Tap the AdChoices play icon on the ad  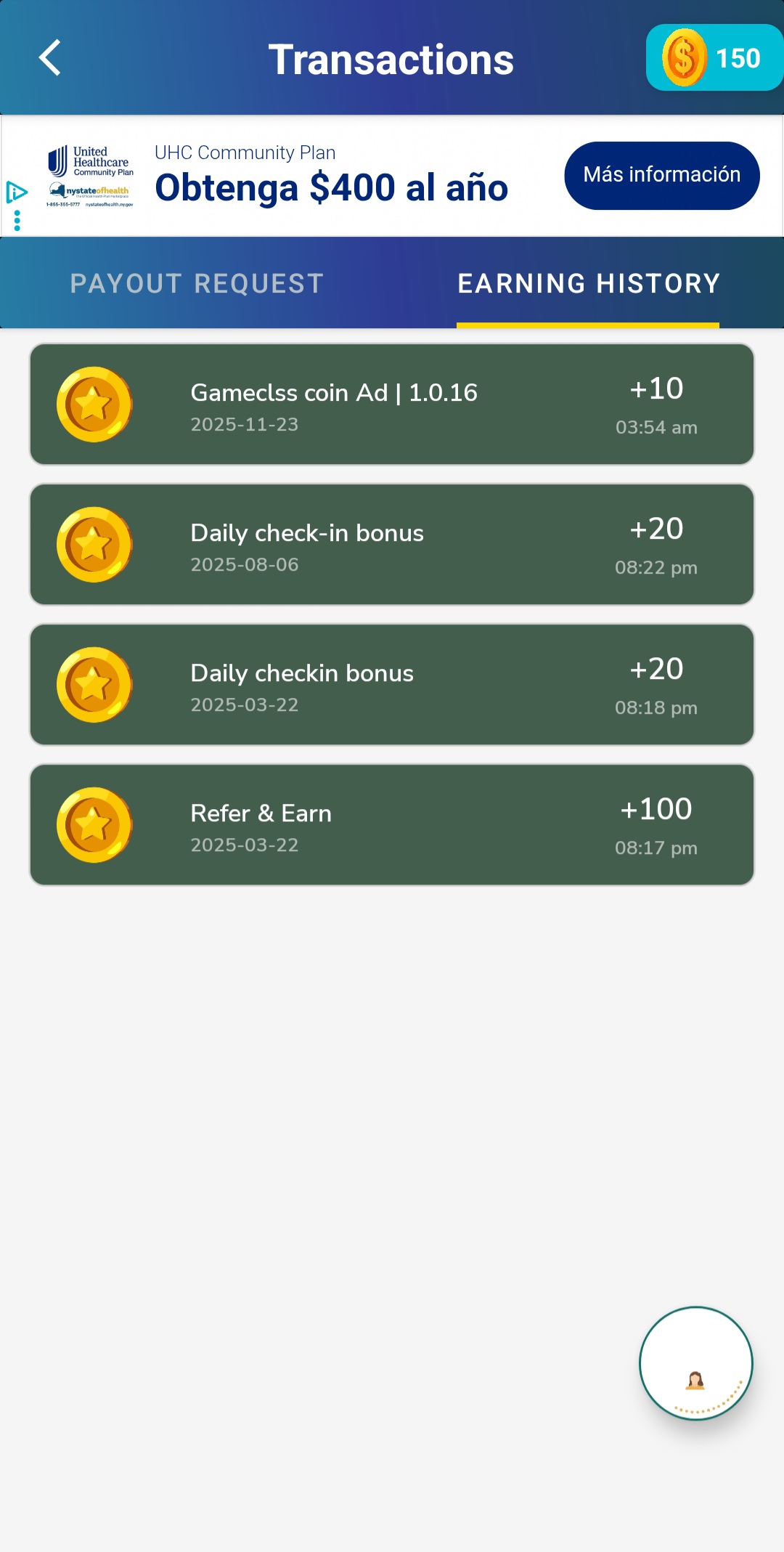[x=17, y=193]
